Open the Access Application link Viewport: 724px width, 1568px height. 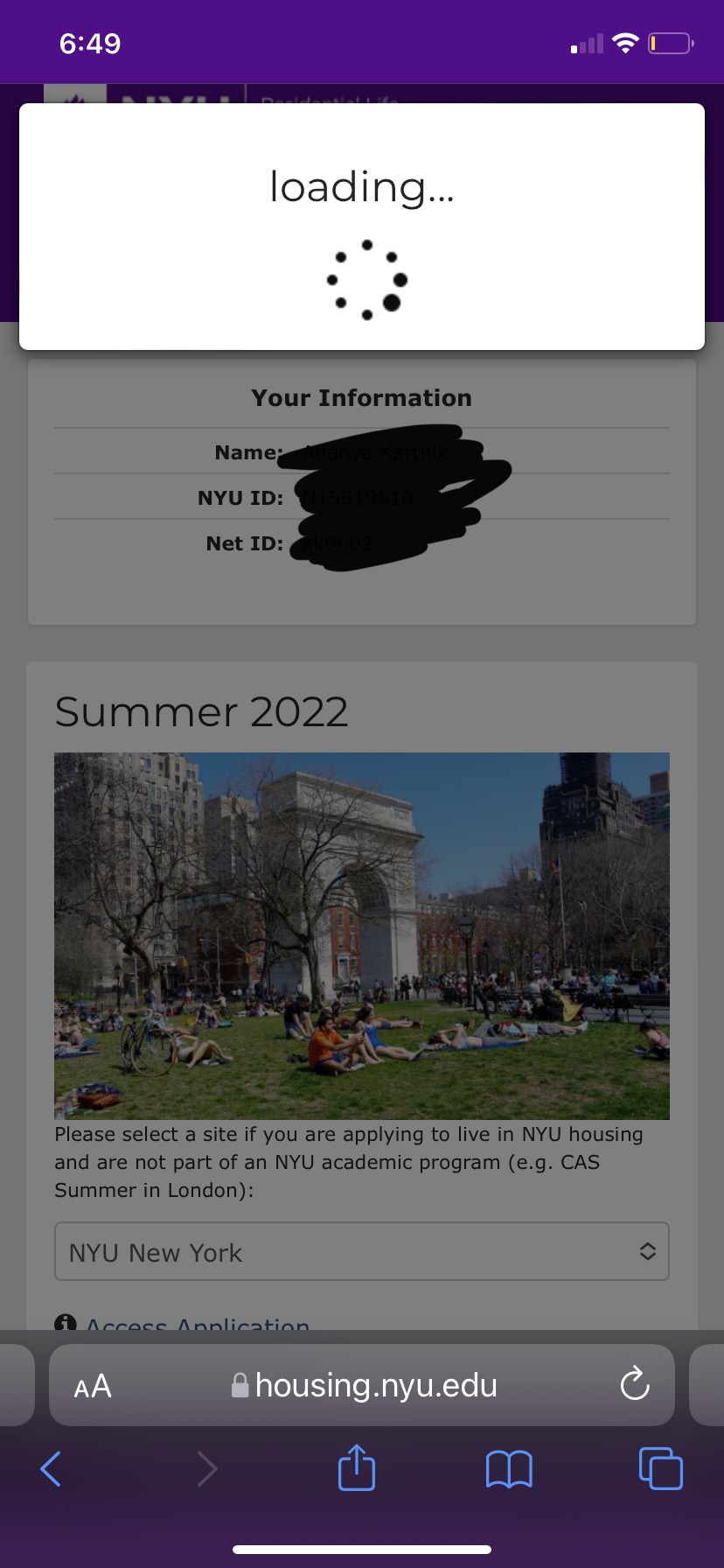[198, 1324]
